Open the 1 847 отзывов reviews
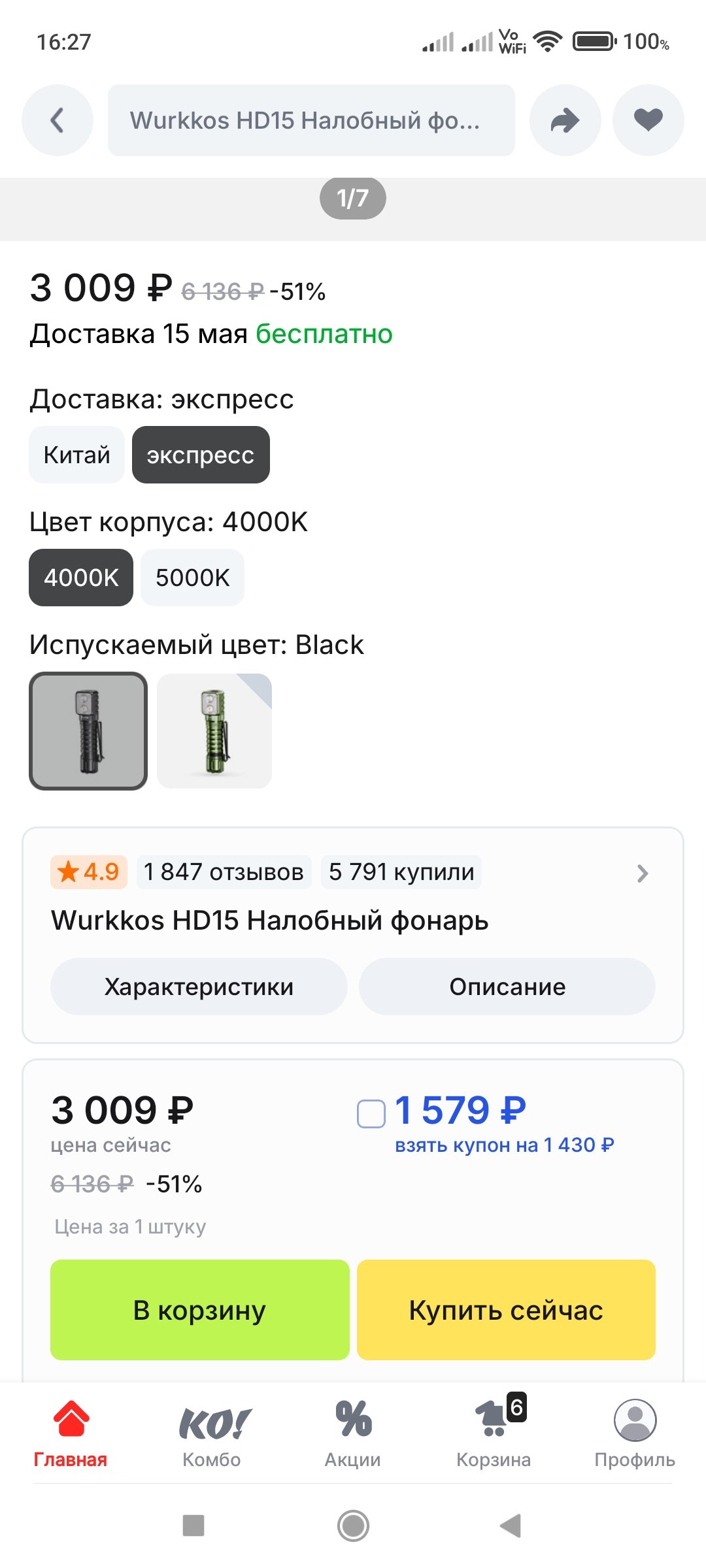This screenshot has width=706, height=1568. [x=224, y=872]
